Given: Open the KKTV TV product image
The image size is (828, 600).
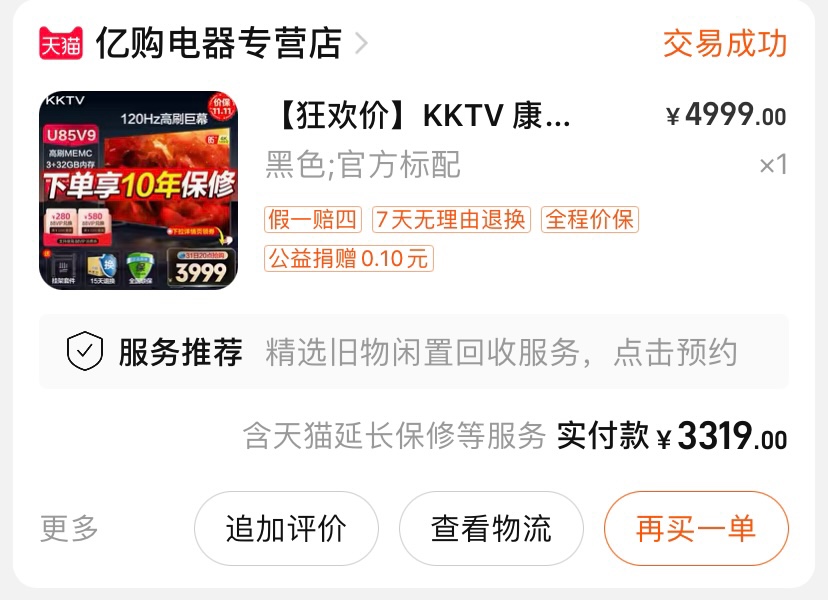Looking at the screenshot, I should click(138, 190).
